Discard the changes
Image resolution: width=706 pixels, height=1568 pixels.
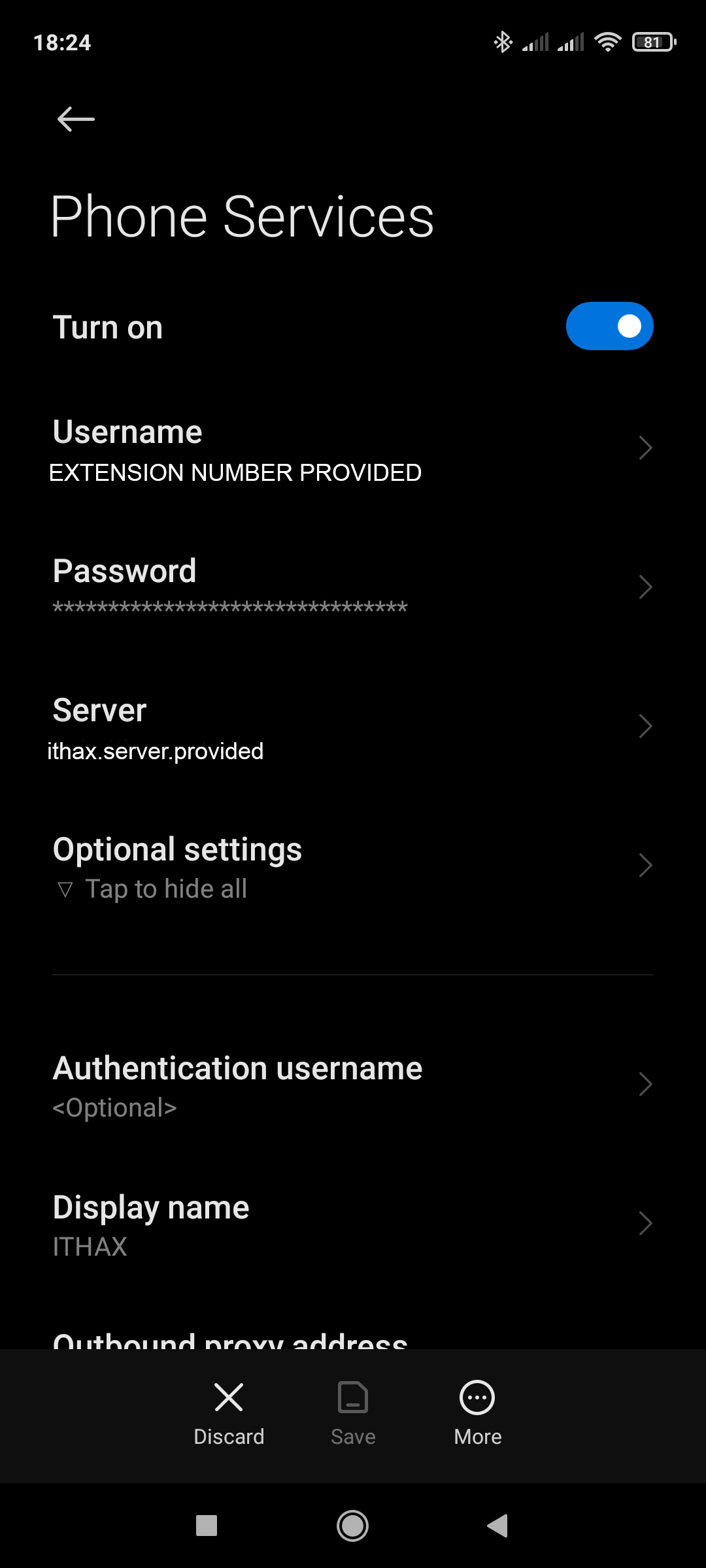229,1414
